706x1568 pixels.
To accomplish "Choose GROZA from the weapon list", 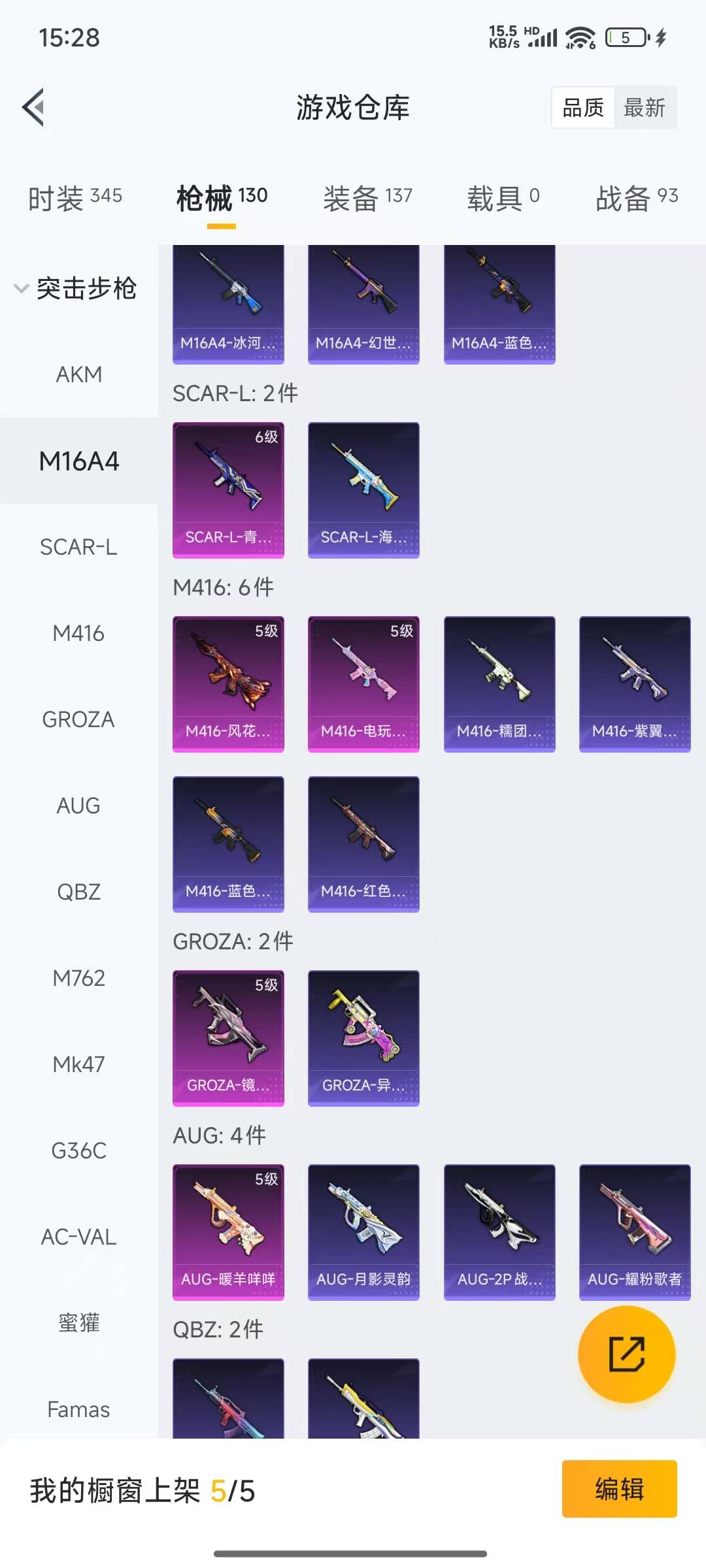I will coord(78,719).
